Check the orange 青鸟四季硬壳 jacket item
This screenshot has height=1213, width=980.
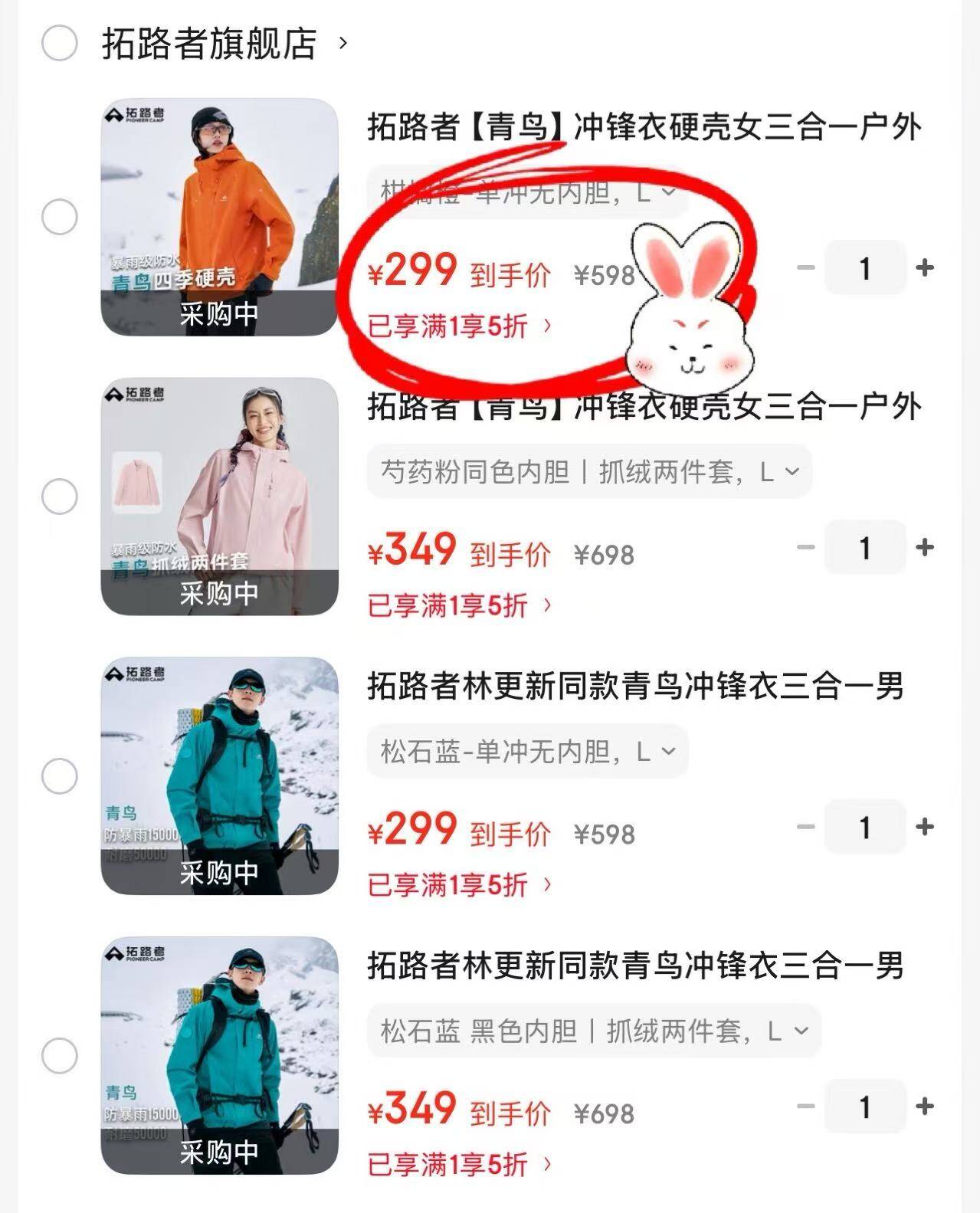(59, 217)
